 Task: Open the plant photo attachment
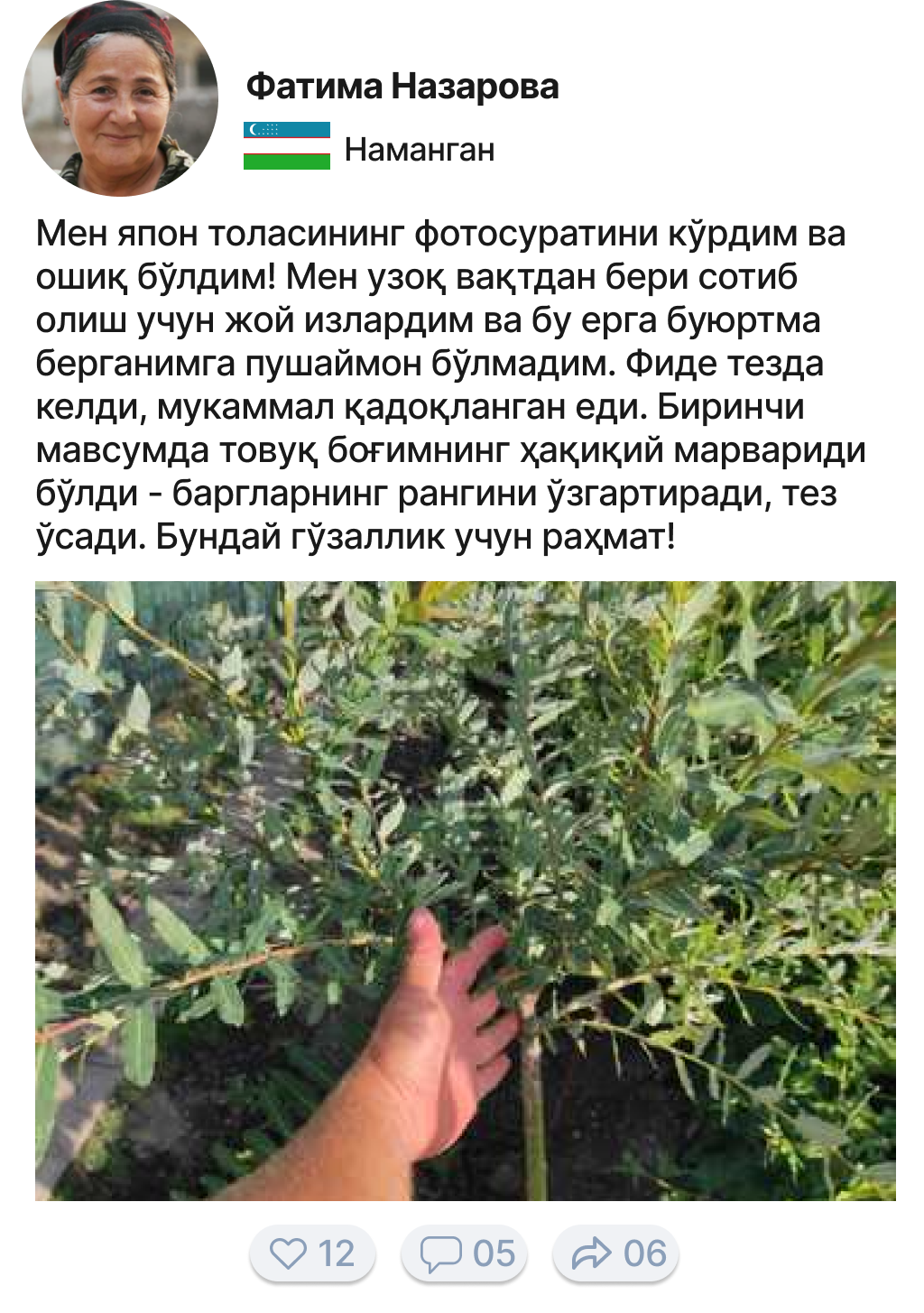tap(462, 893)
